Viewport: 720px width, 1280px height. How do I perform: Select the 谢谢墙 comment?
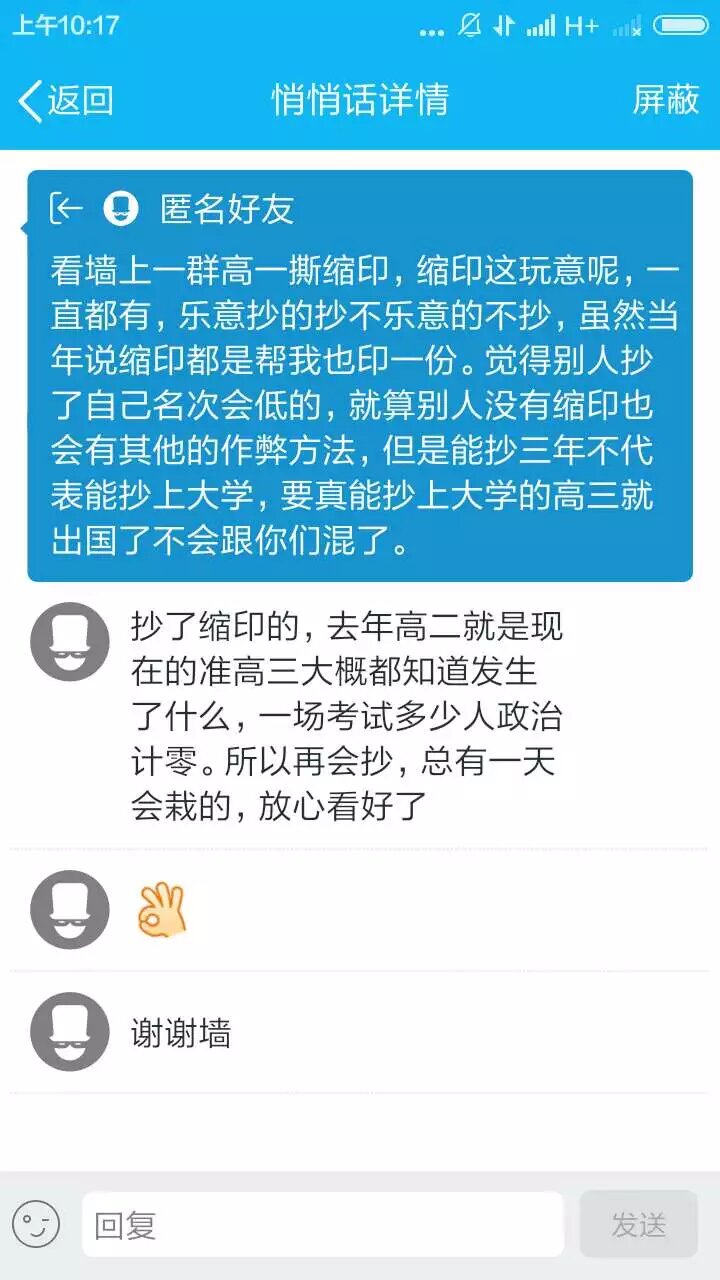coord(181,1032)
